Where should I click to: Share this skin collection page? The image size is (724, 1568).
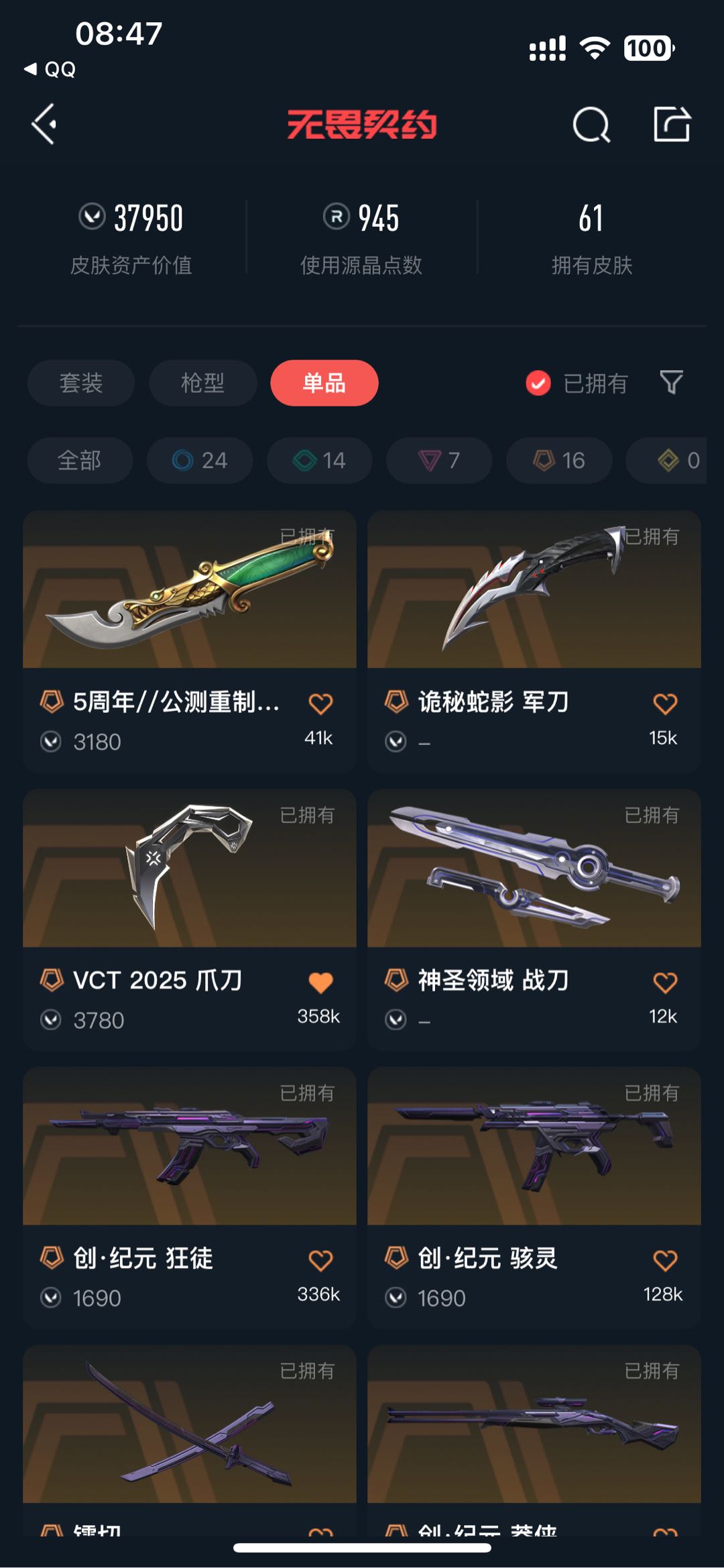pyautogui.click(x=672, y=124)
